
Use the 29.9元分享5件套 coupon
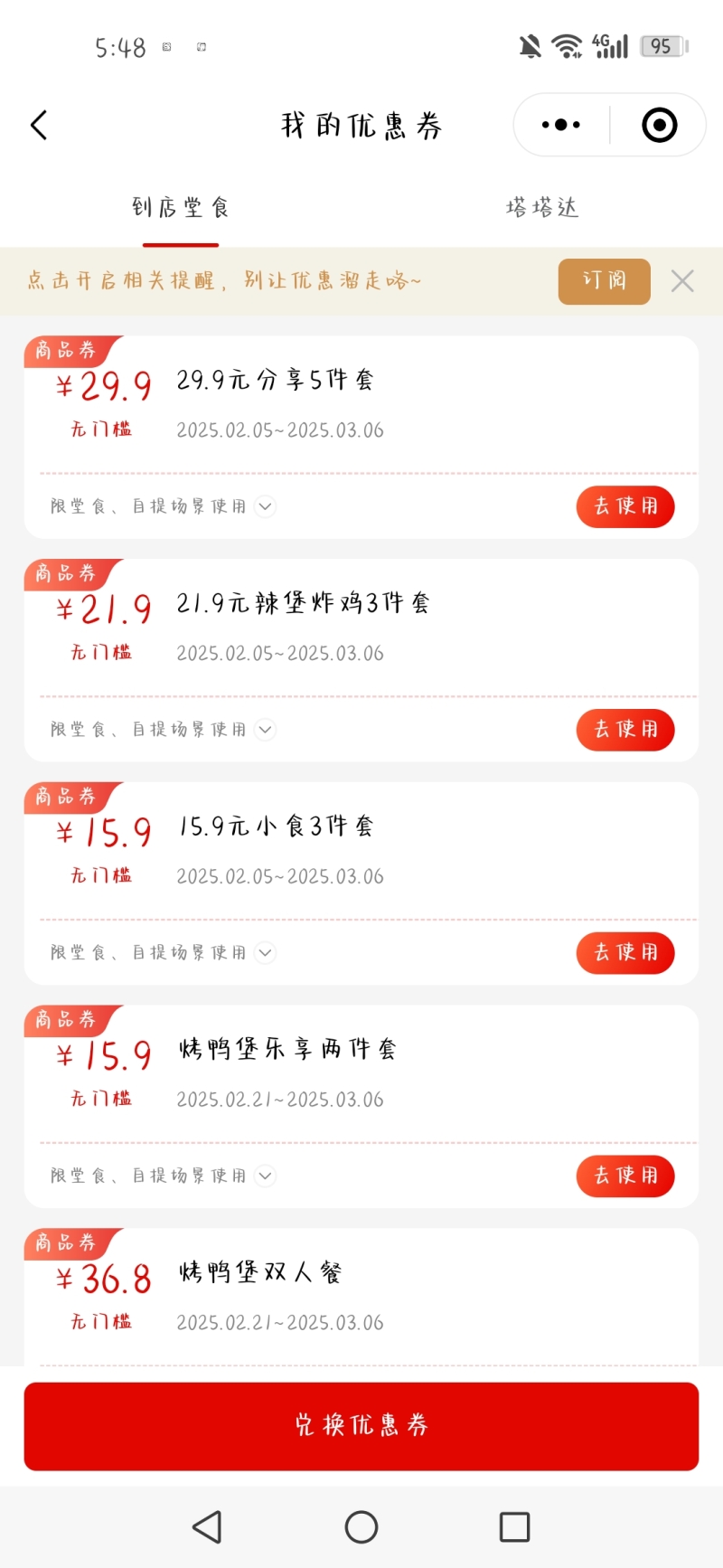pos(625,506)
